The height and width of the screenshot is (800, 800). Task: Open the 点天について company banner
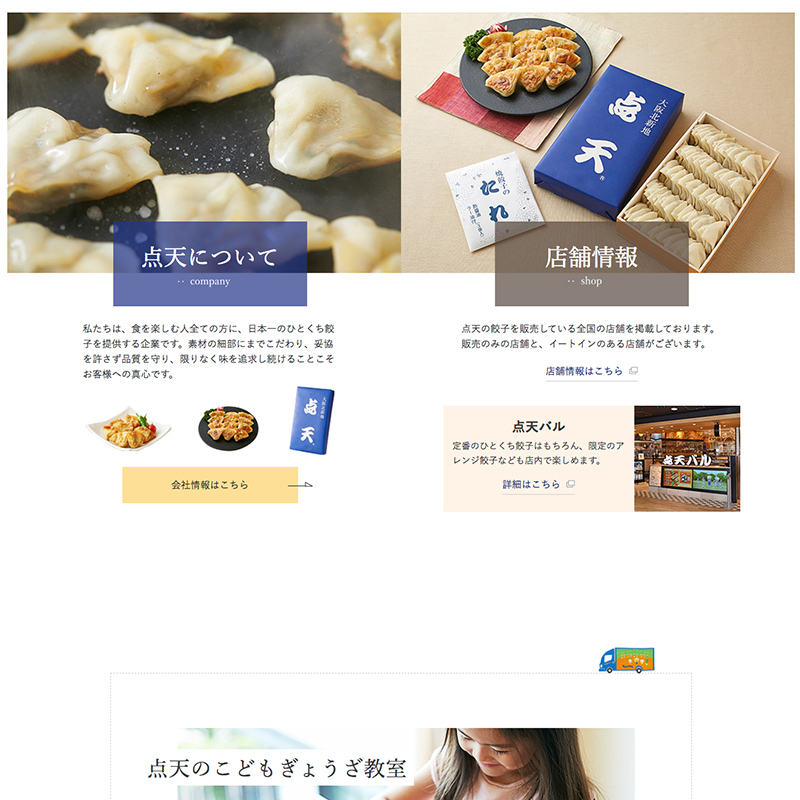pyautogui.click(x=210, y=264)
